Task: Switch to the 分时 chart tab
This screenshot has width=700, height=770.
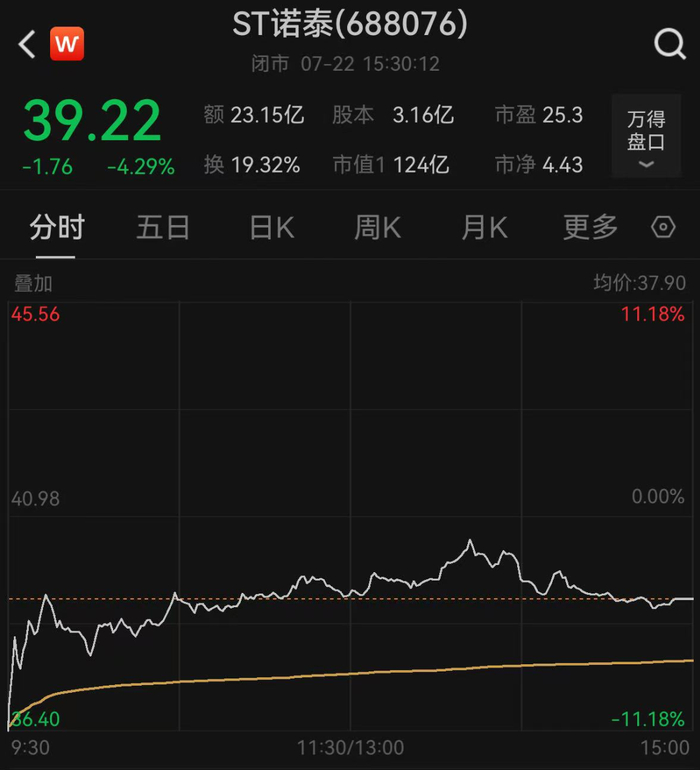Action: [57, 228]
